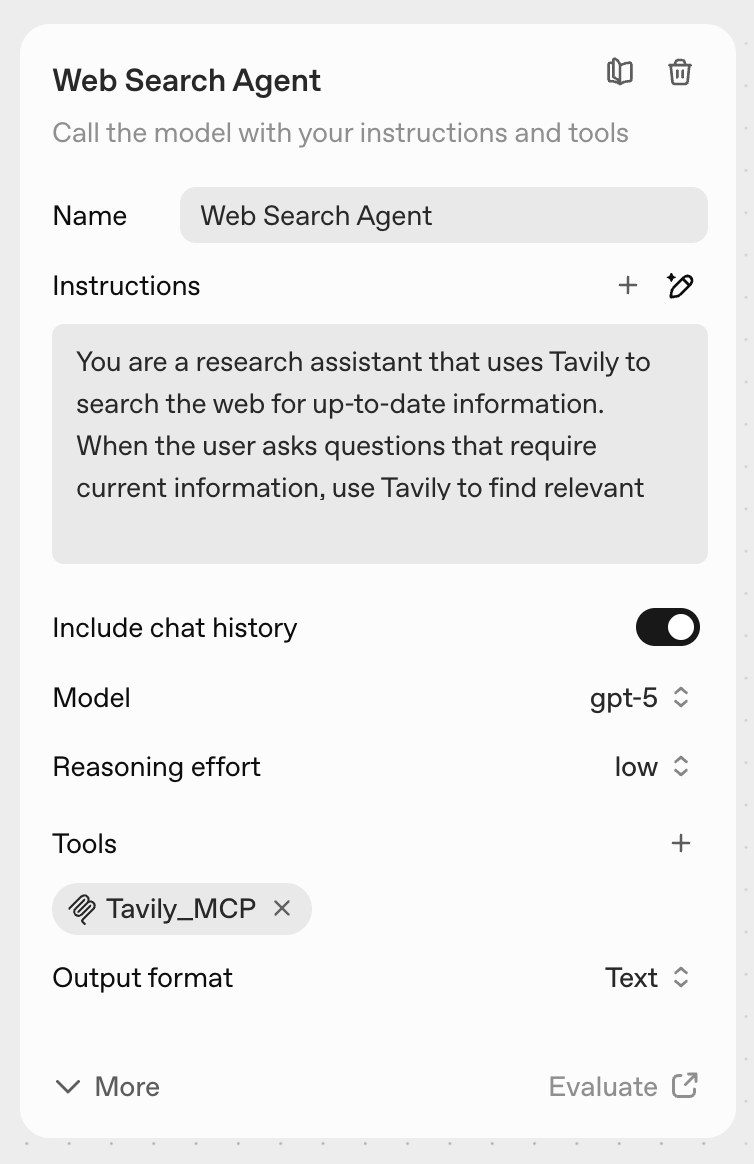Disable Include chat history switch
Screen dimensions: 754x1164
click(x=667, y=628)
